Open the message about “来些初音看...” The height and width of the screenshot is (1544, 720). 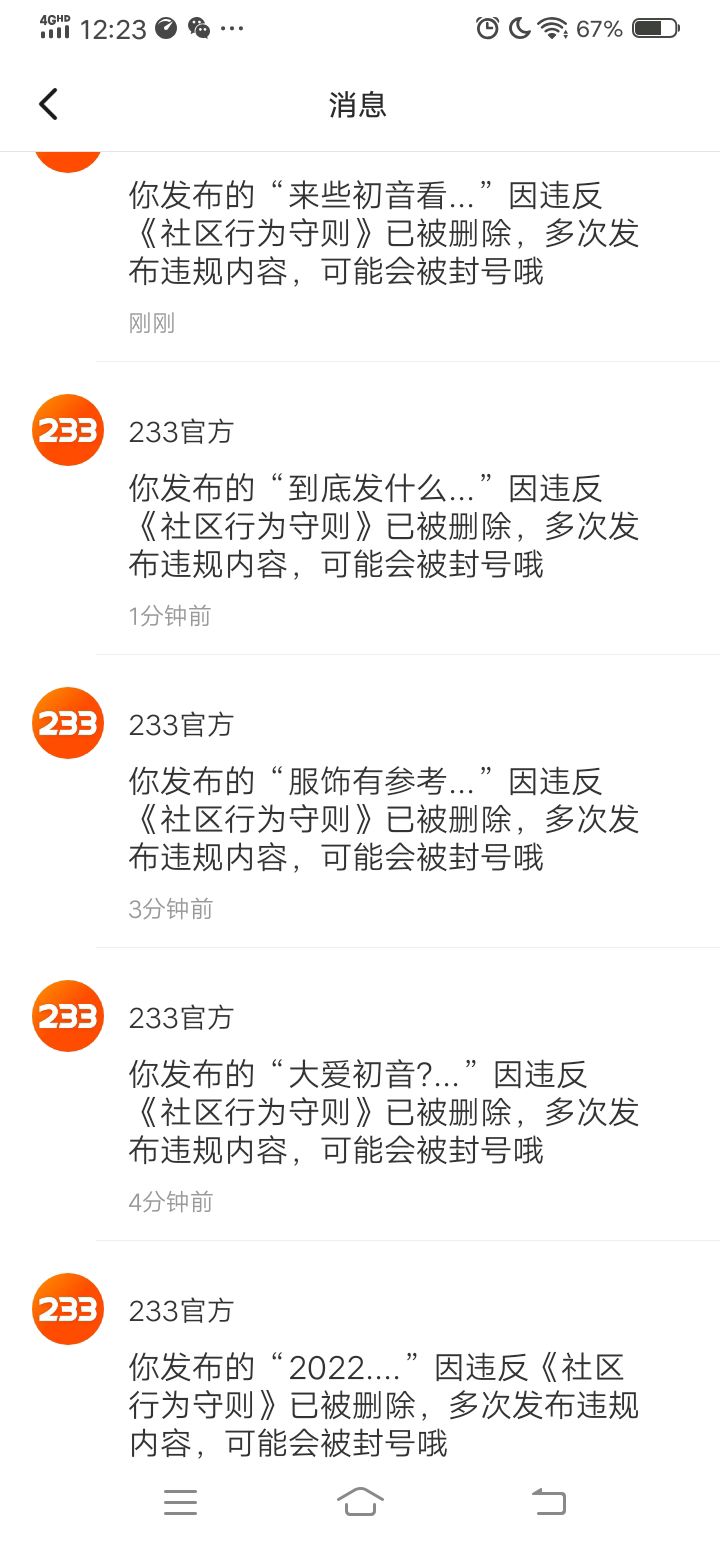384,234
